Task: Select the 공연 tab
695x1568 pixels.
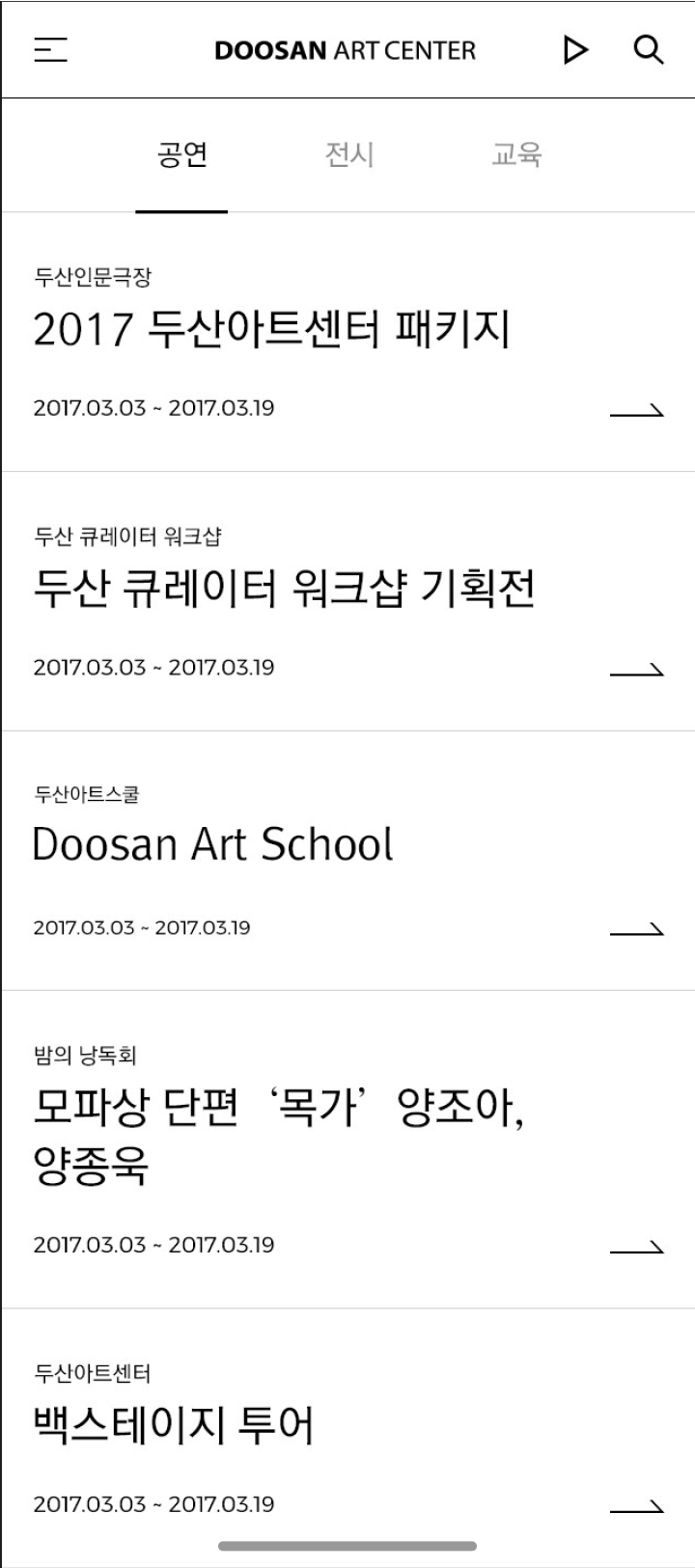Action: click(x=181, y=155)
